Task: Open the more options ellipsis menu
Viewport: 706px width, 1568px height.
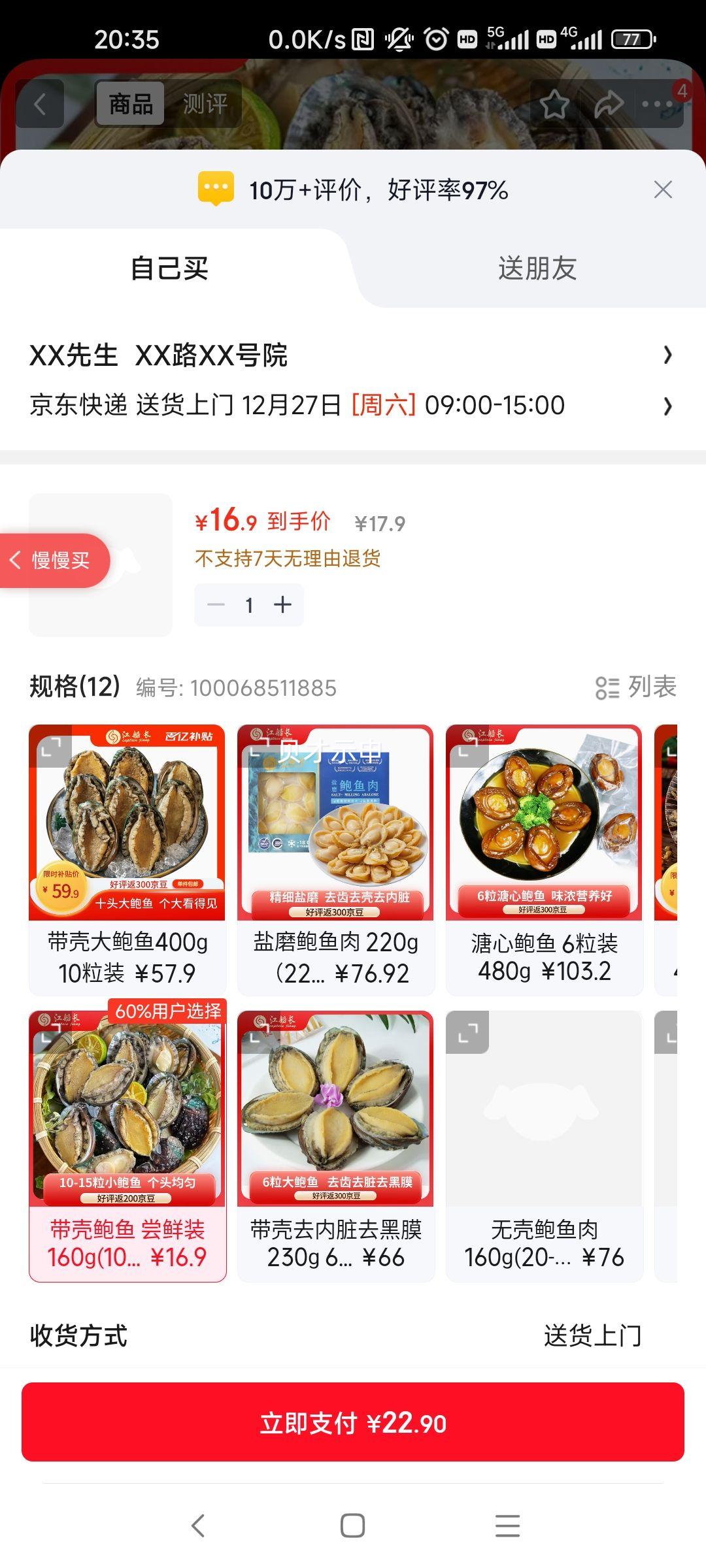Action: (x=657, y=103)
